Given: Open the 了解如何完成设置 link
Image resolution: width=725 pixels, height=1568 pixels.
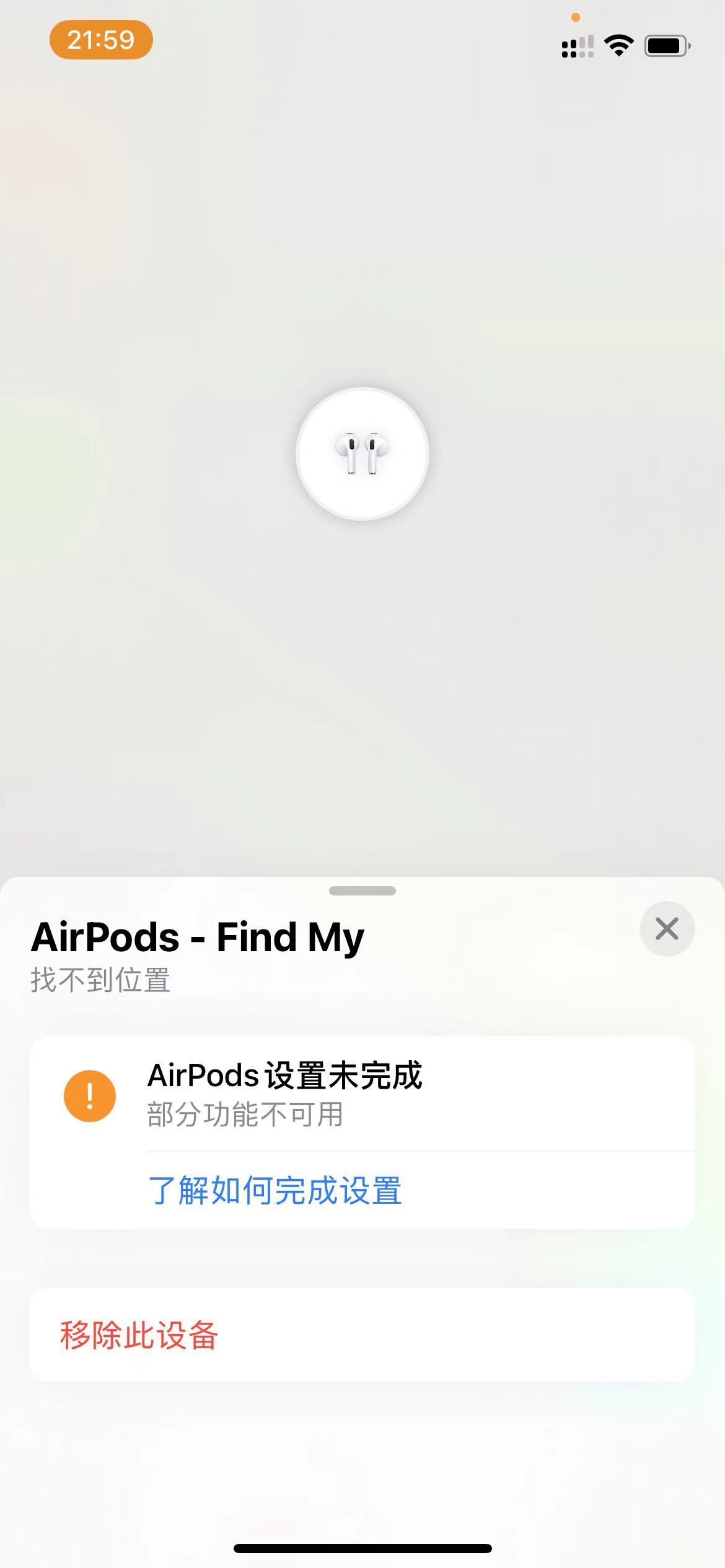Looking at the screenshot, I should pos(275,1190).
